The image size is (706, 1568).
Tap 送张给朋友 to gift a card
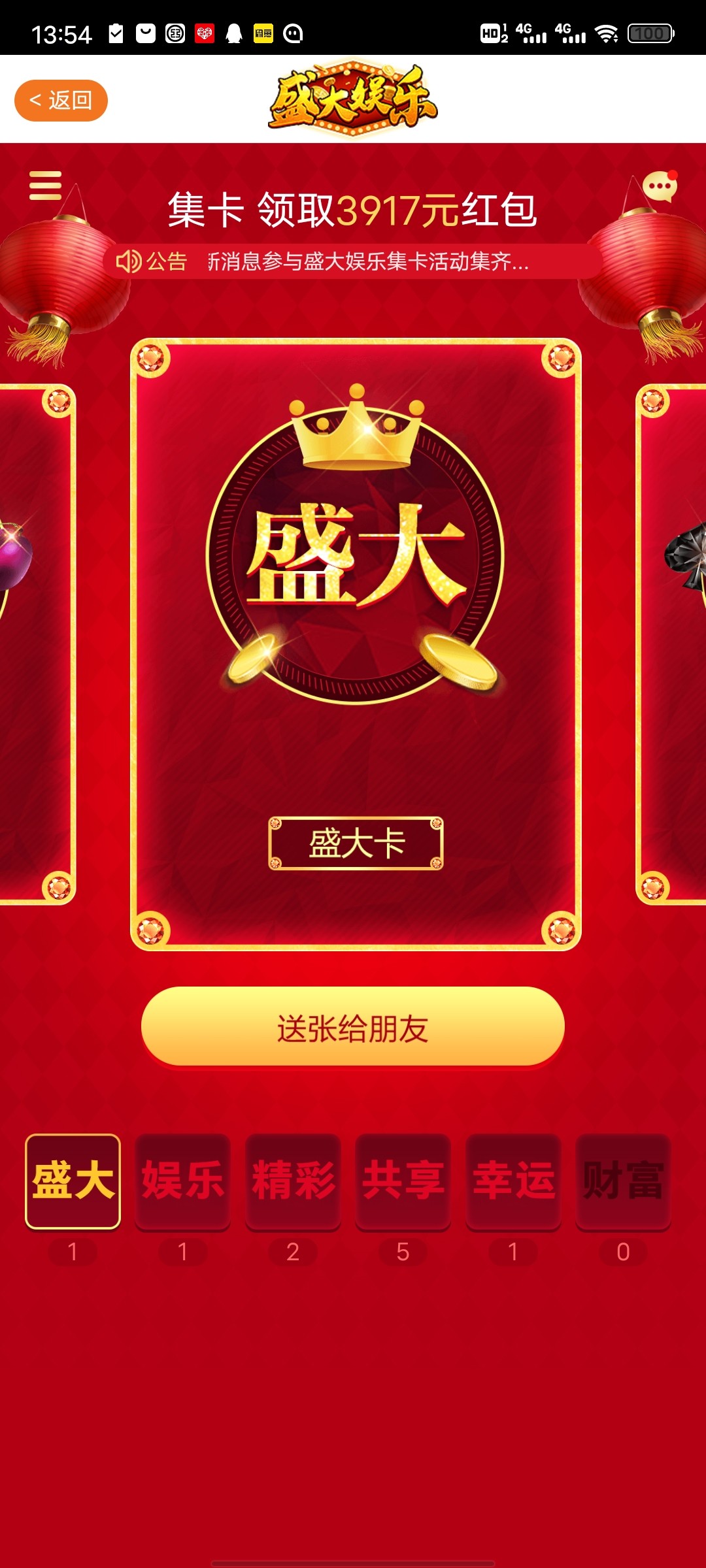point(353,1027)
